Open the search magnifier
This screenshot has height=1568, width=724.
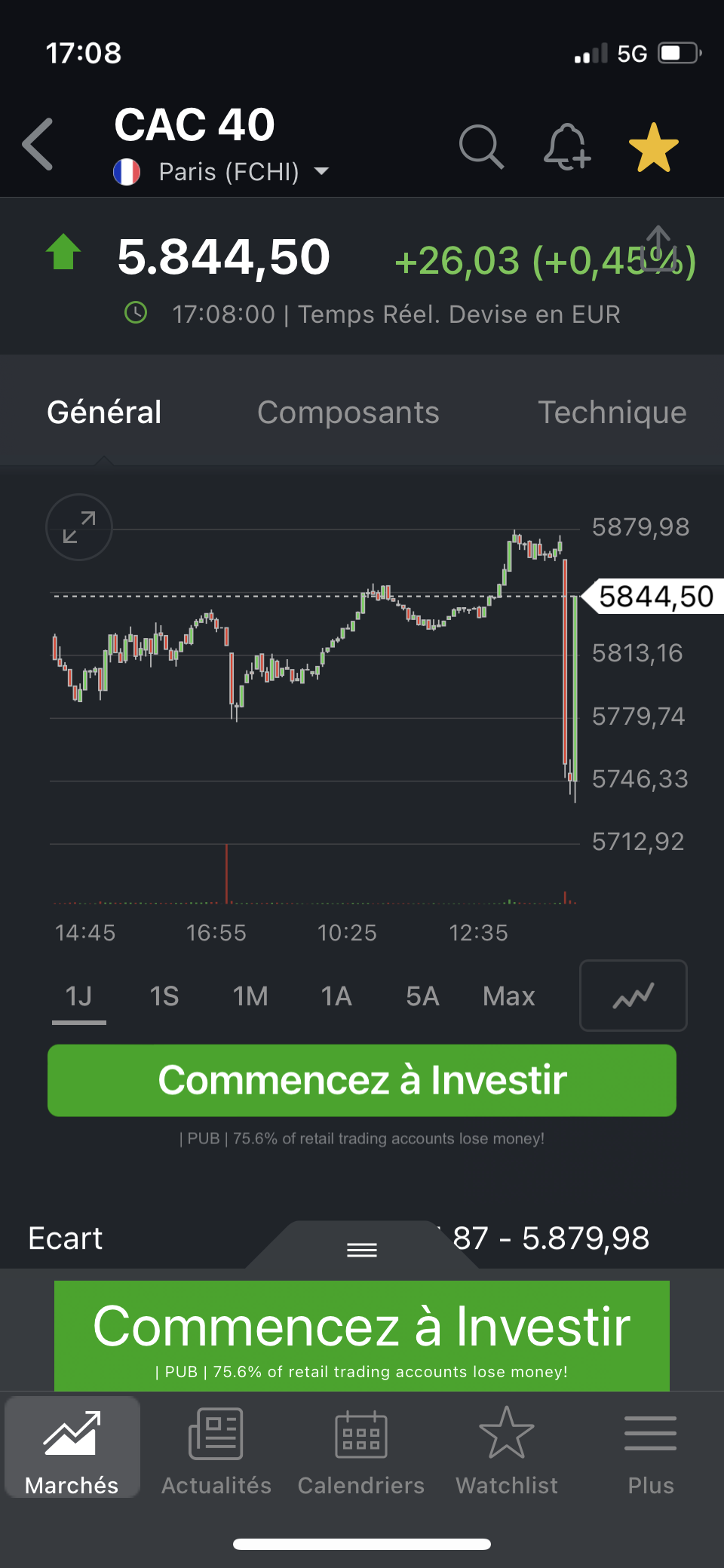click(x=480, y=146)
